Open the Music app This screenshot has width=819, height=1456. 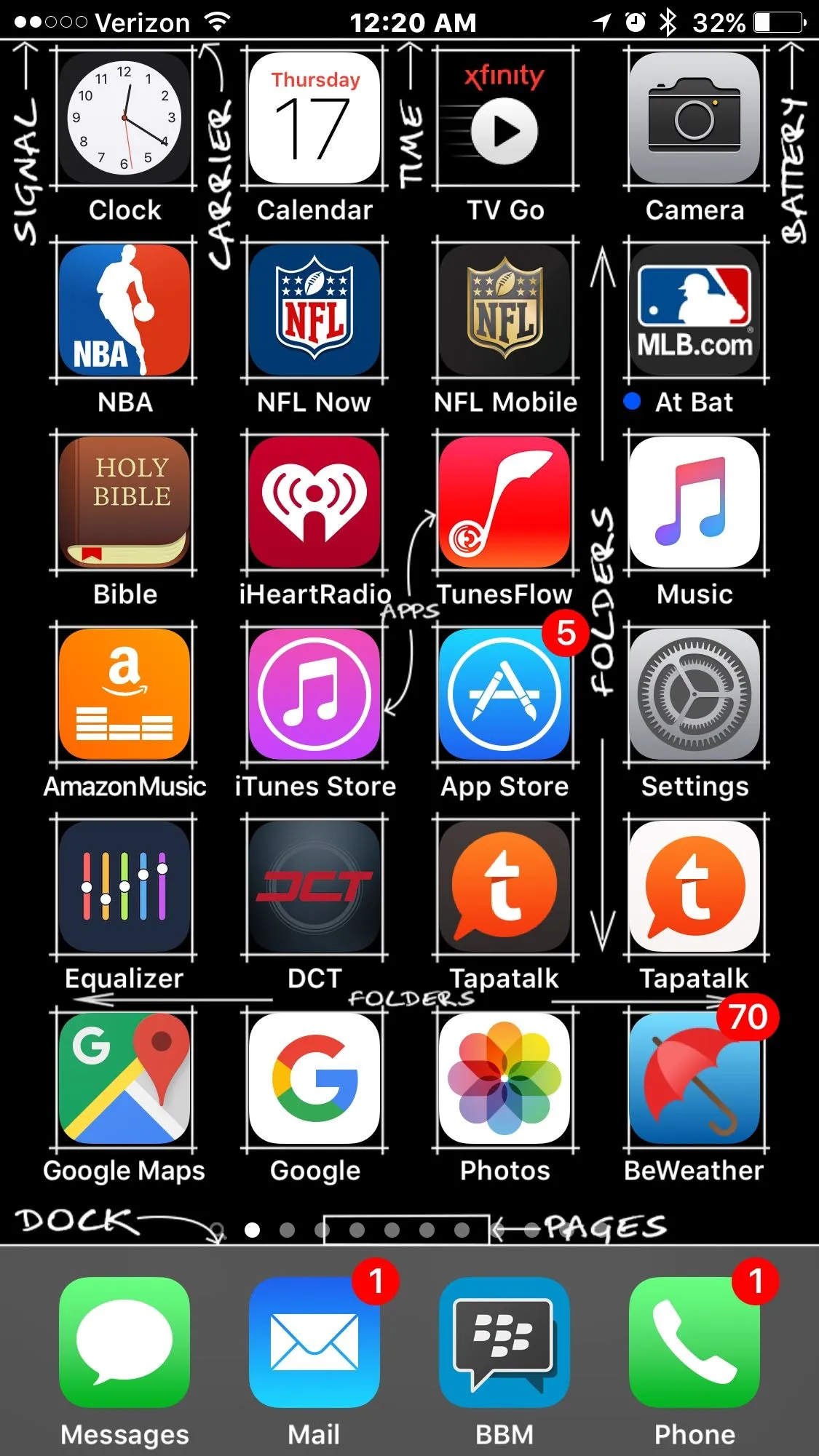click(695, 502)
